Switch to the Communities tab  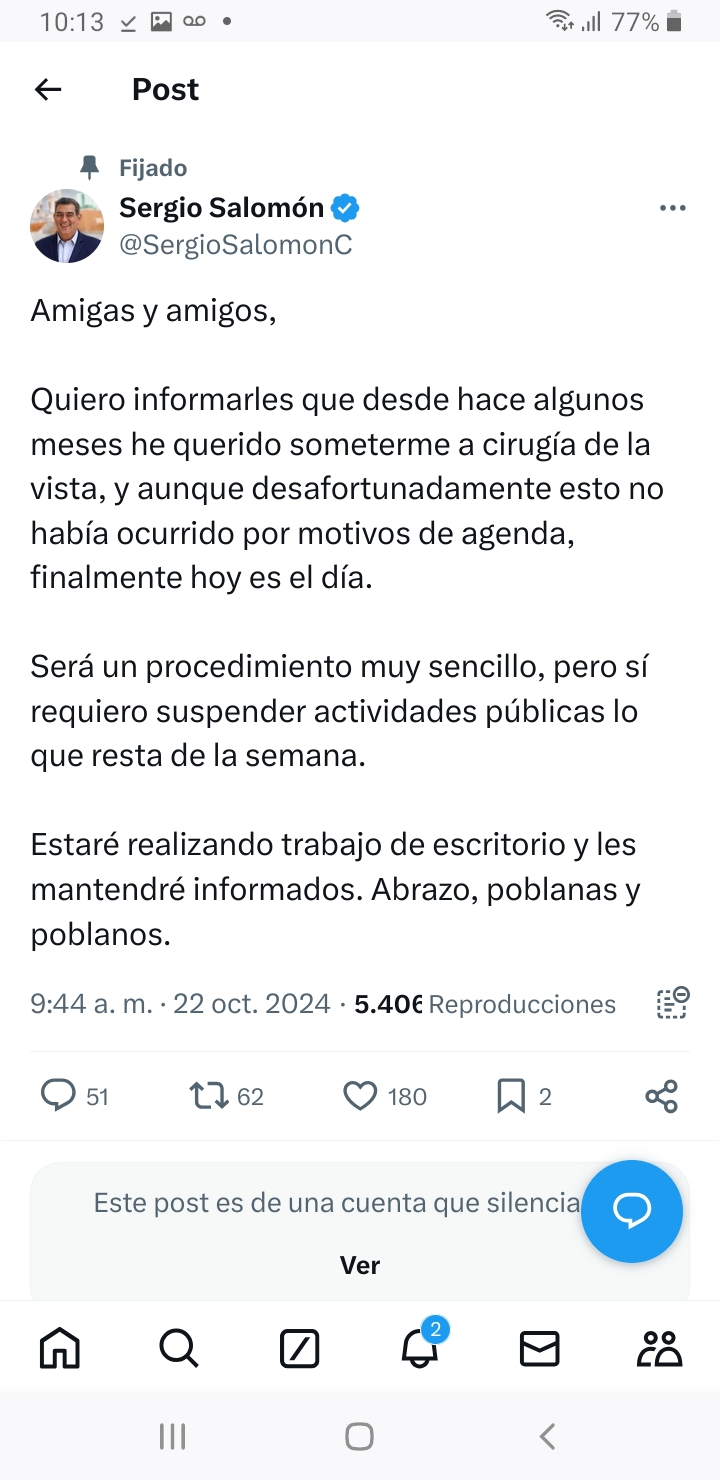pos(660,1349)
